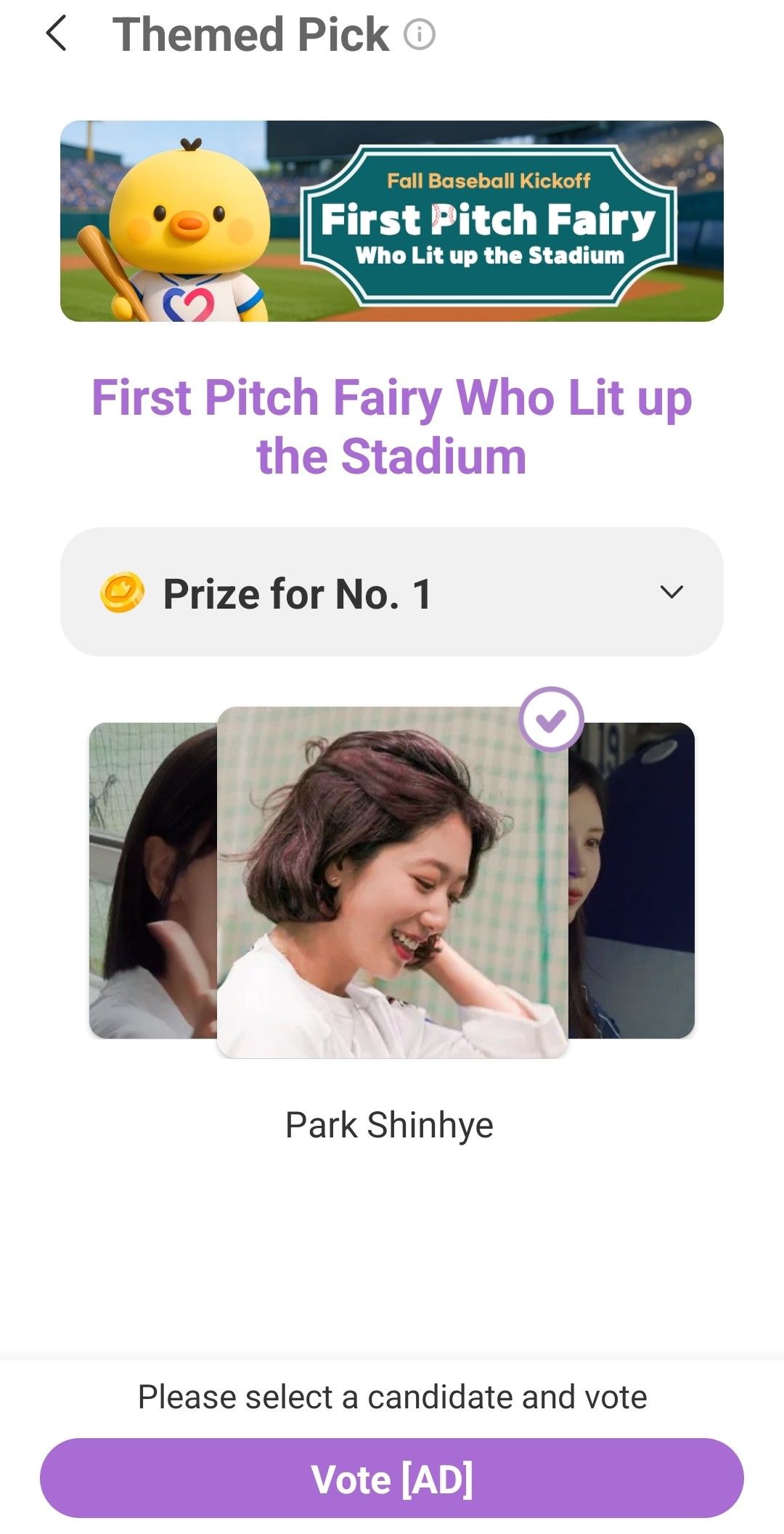The image size is (784, 1534).
Task: Select the Park Shinhye candidate card
Action: point(392,881)
